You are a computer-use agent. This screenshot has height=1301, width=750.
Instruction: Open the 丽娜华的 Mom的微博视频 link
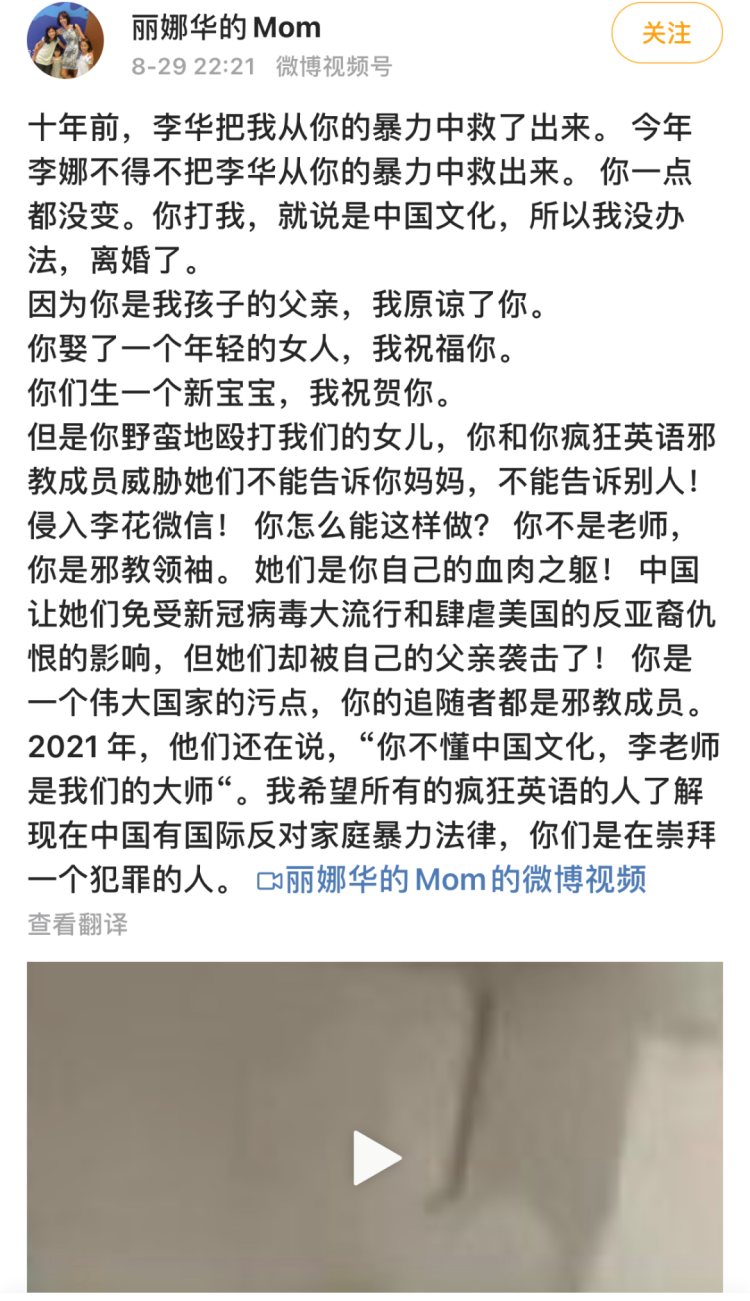pos(452,880)
